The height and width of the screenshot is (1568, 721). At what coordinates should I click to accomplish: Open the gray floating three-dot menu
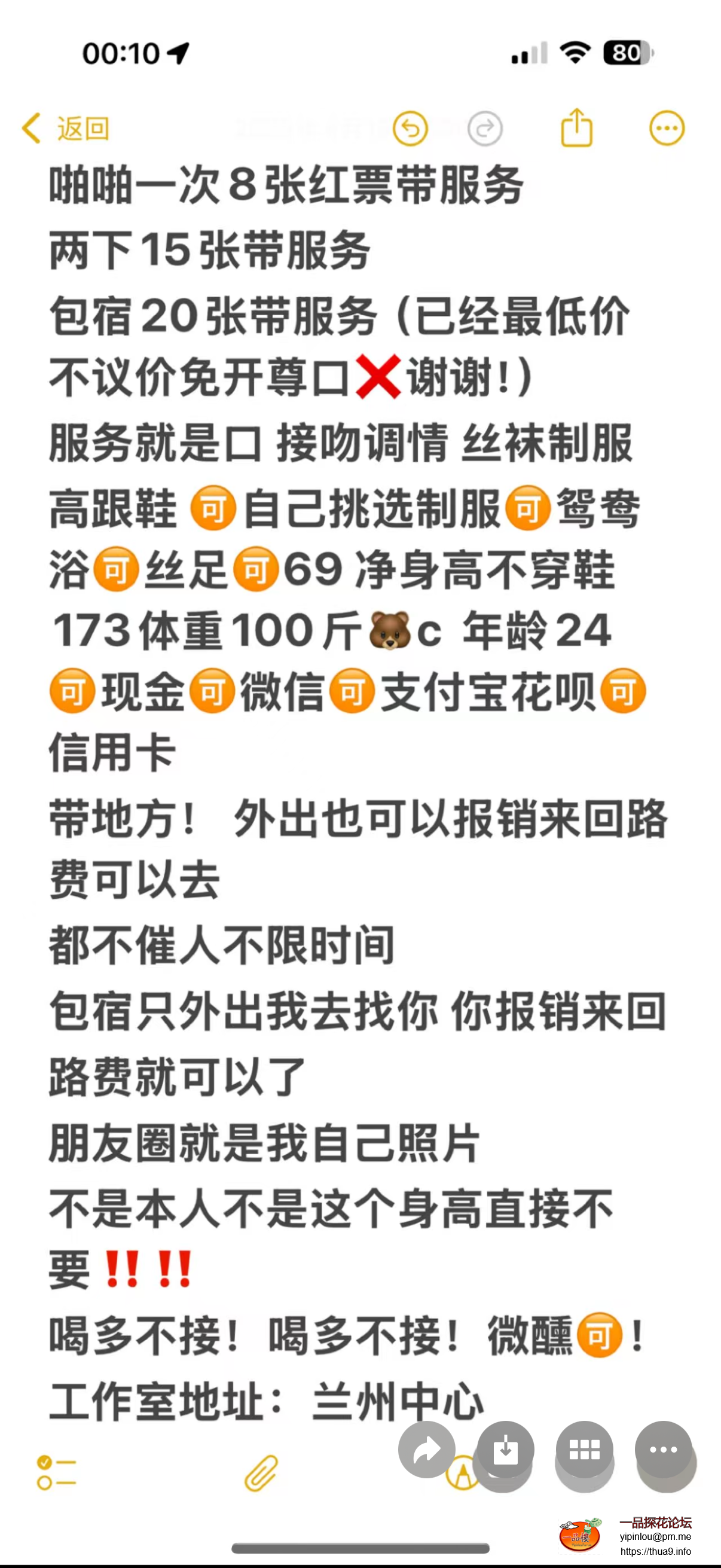pos(663,1450)
